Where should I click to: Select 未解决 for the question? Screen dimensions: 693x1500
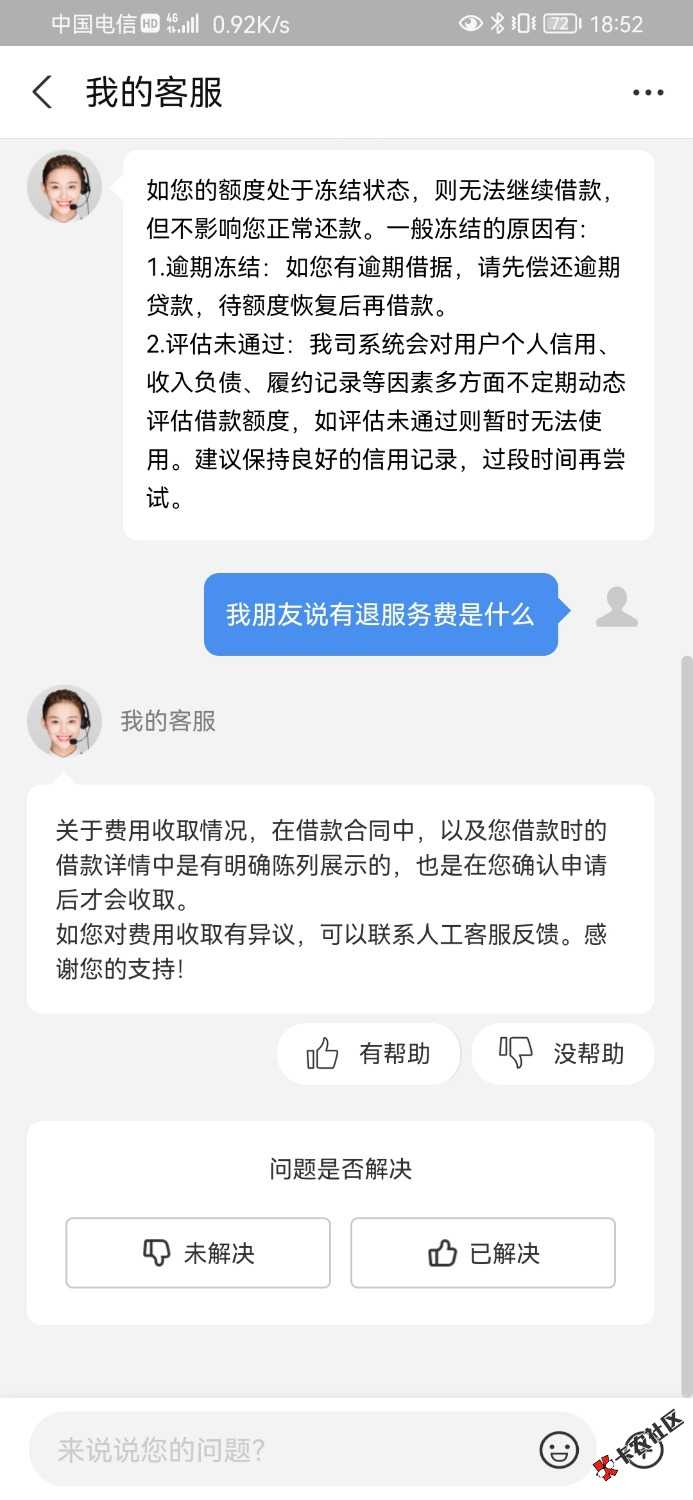(x=198, y=1252)
